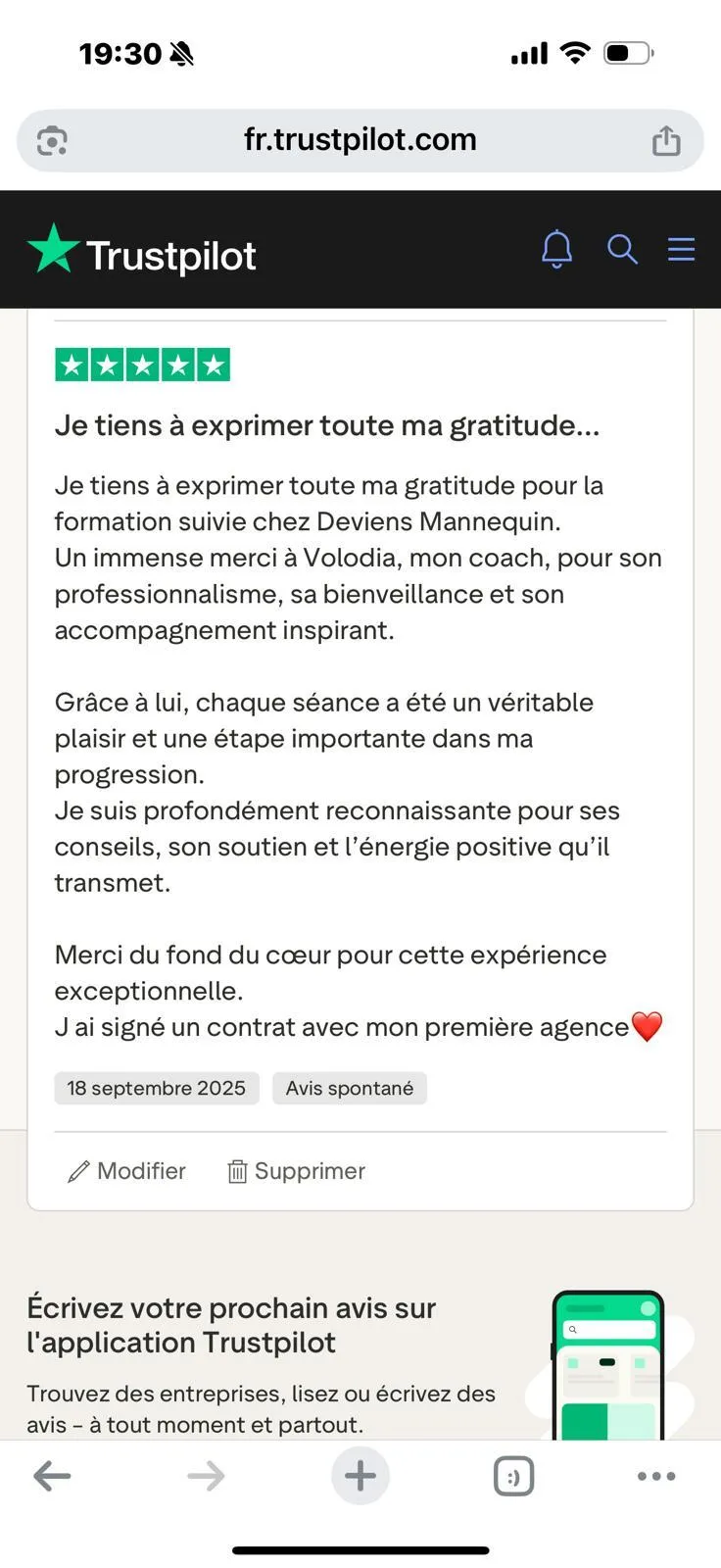Open the lens icon in the address bar
Screen dimensions: 721x1568
[x=52, y=141]
